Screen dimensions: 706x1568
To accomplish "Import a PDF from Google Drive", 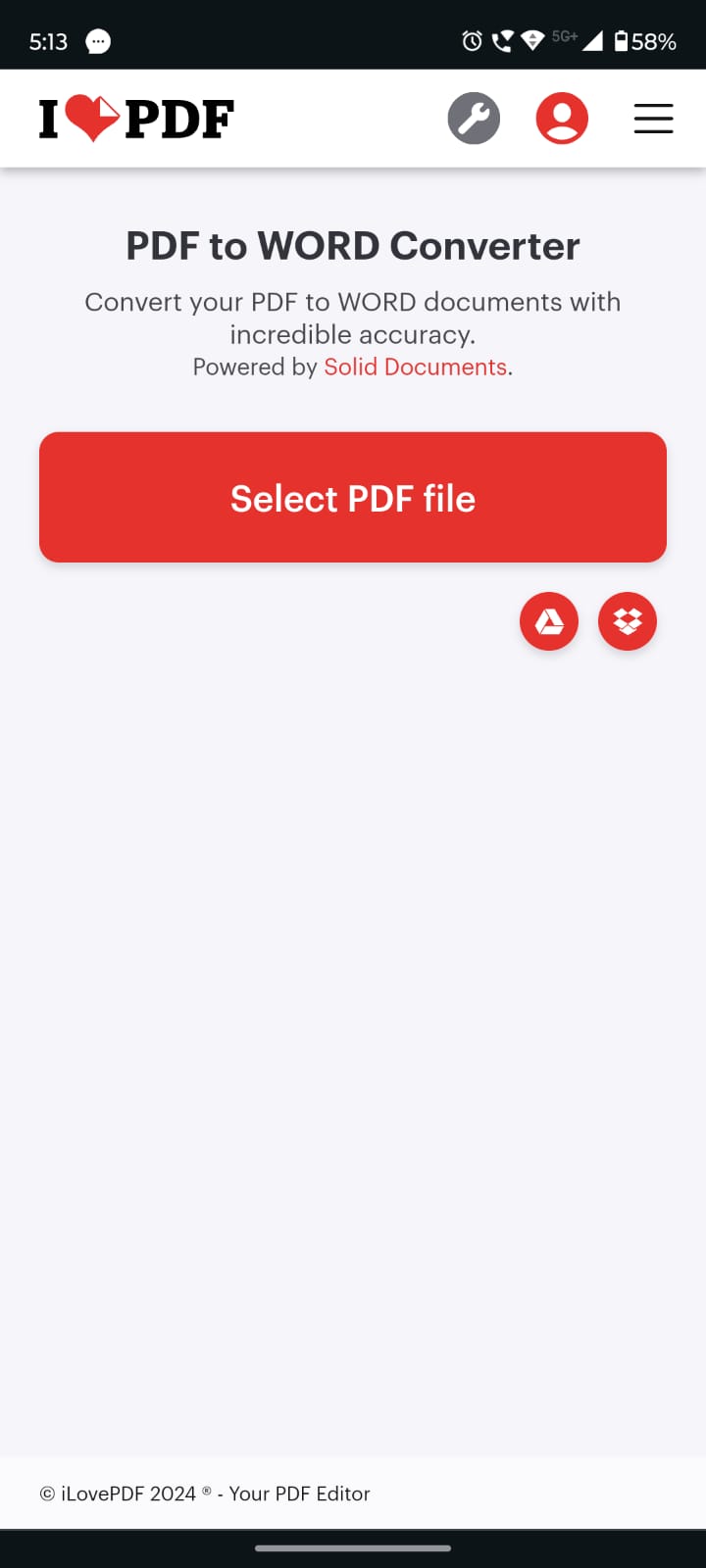I will coord(548,621).
